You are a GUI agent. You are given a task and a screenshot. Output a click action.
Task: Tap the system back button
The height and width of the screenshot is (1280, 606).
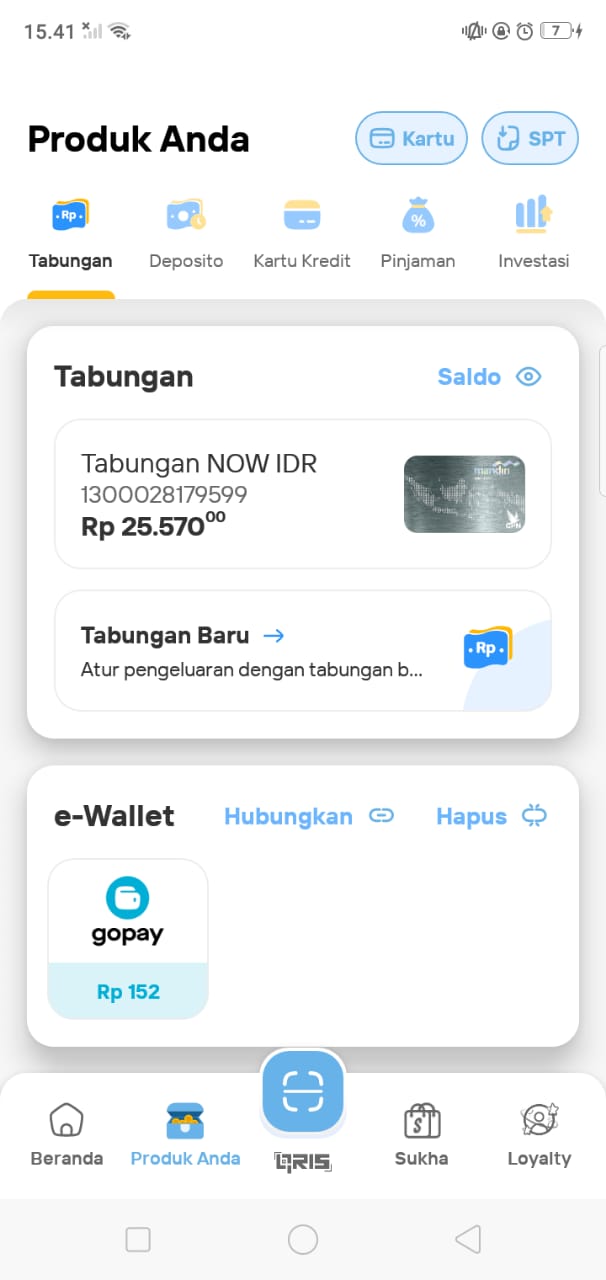[x=467, y=1240]
